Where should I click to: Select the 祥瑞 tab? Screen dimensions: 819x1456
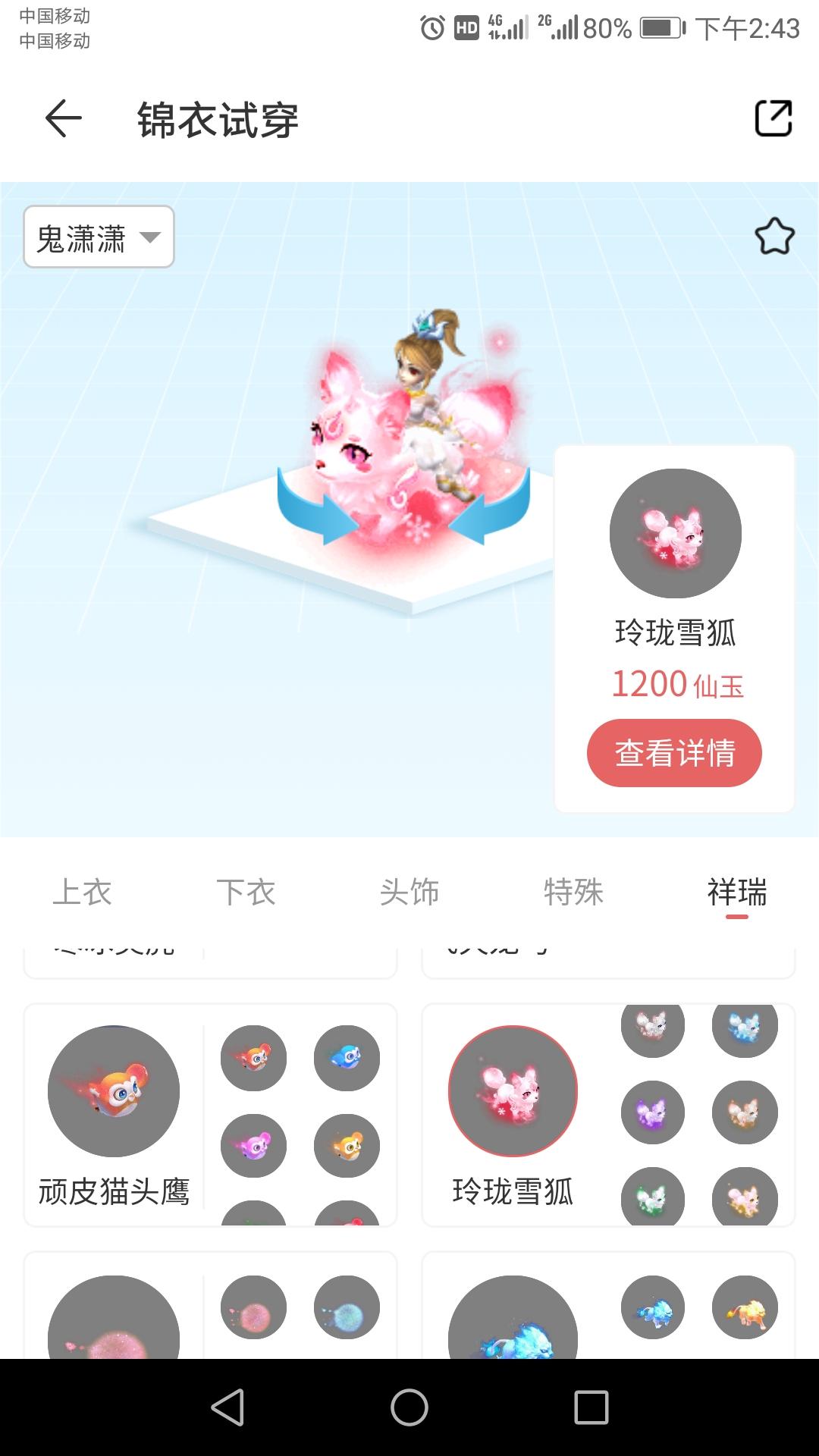click(x=736, y=892)
